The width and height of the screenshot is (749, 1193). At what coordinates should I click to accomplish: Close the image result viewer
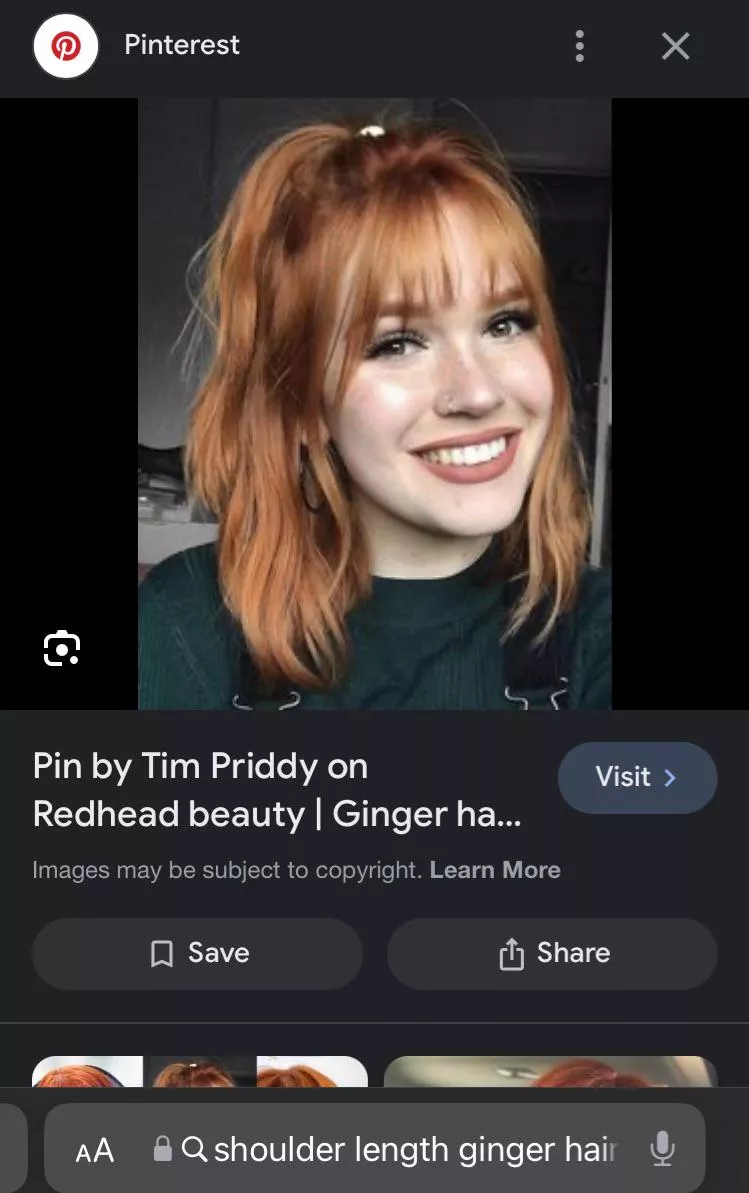point(675,46)
